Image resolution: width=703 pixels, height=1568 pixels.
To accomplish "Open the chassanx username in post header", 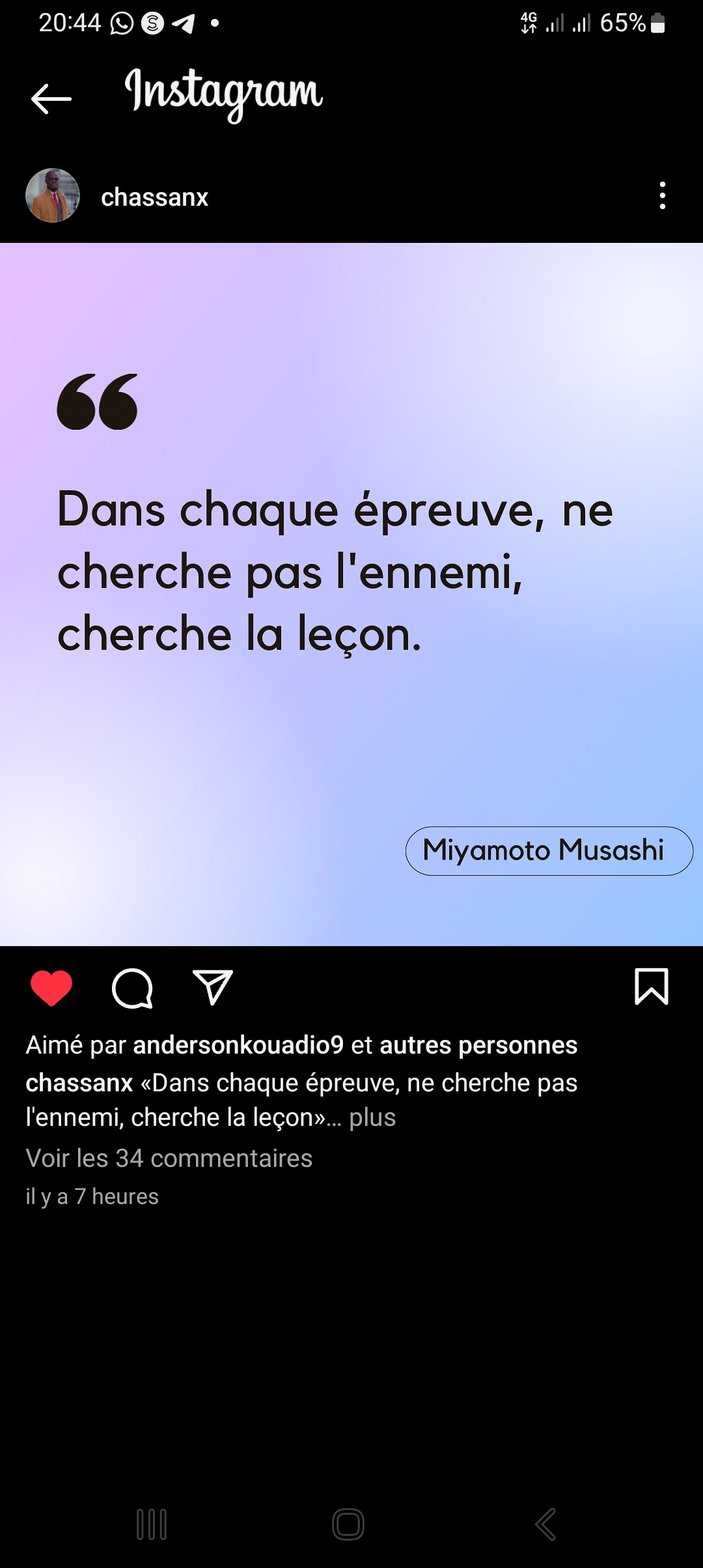I will pyautogui.click(x=154, y=197).
